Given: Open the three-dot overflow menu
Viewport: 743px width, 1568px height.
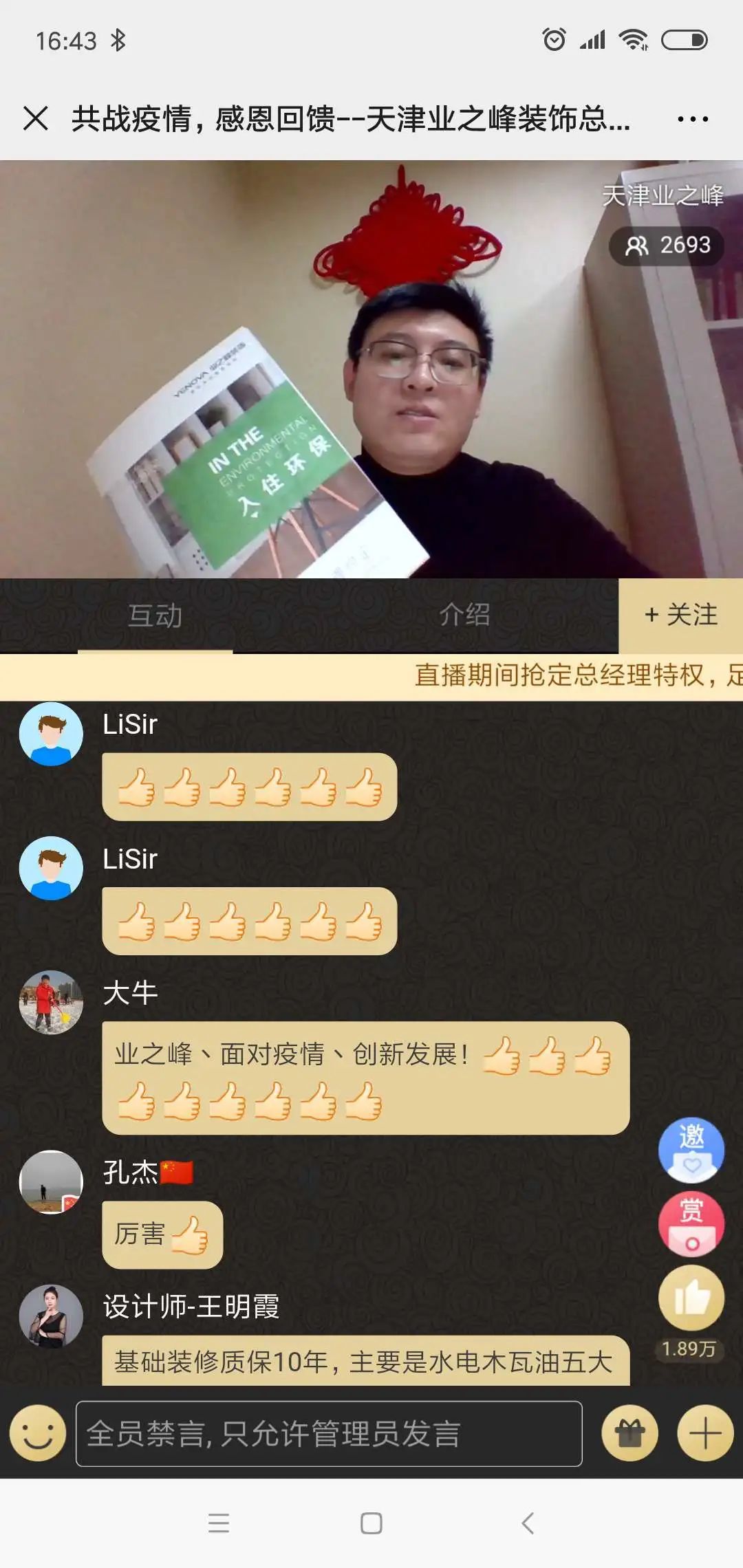Looking at the screenshot, I should (x=692, y=119).
